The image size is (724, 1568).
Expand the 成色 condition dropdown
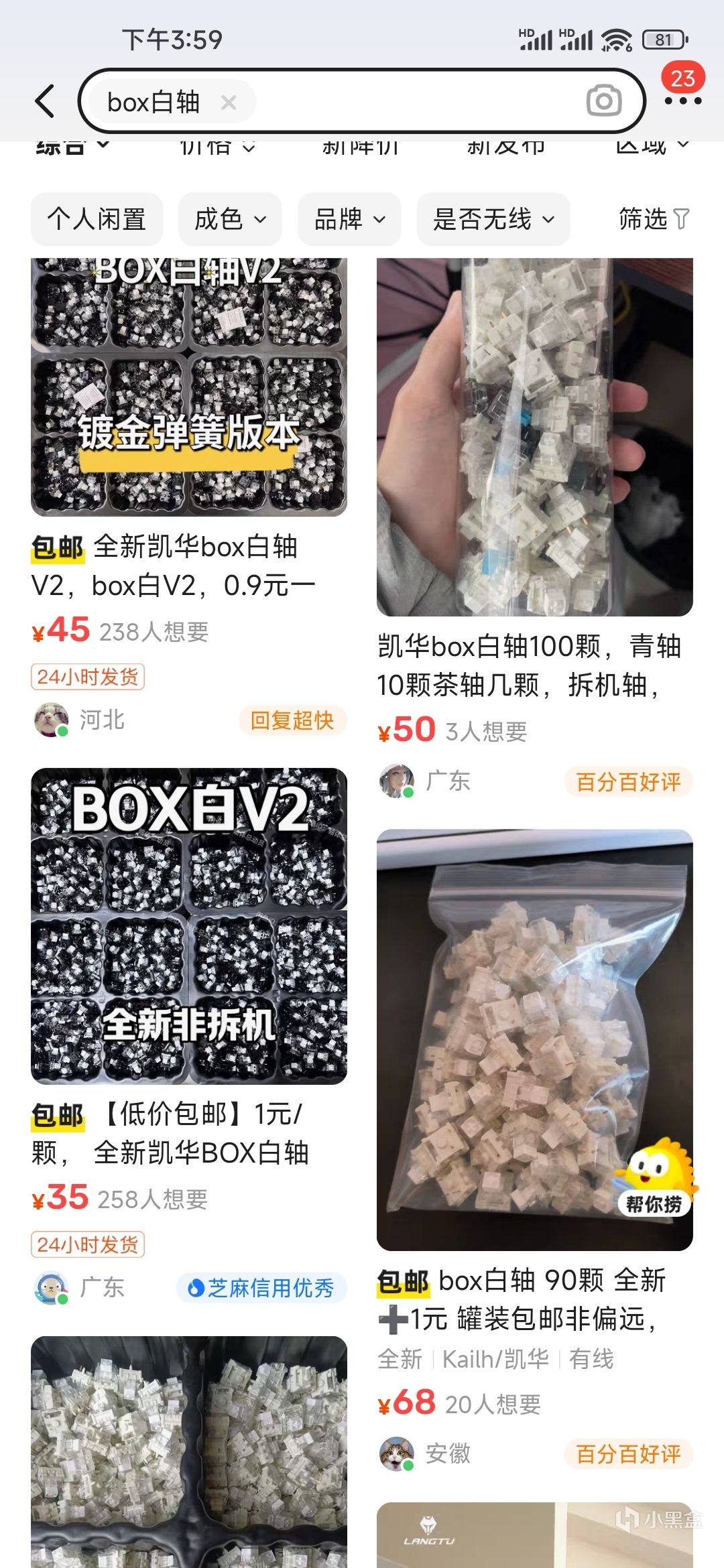click(x=230, y=219)
